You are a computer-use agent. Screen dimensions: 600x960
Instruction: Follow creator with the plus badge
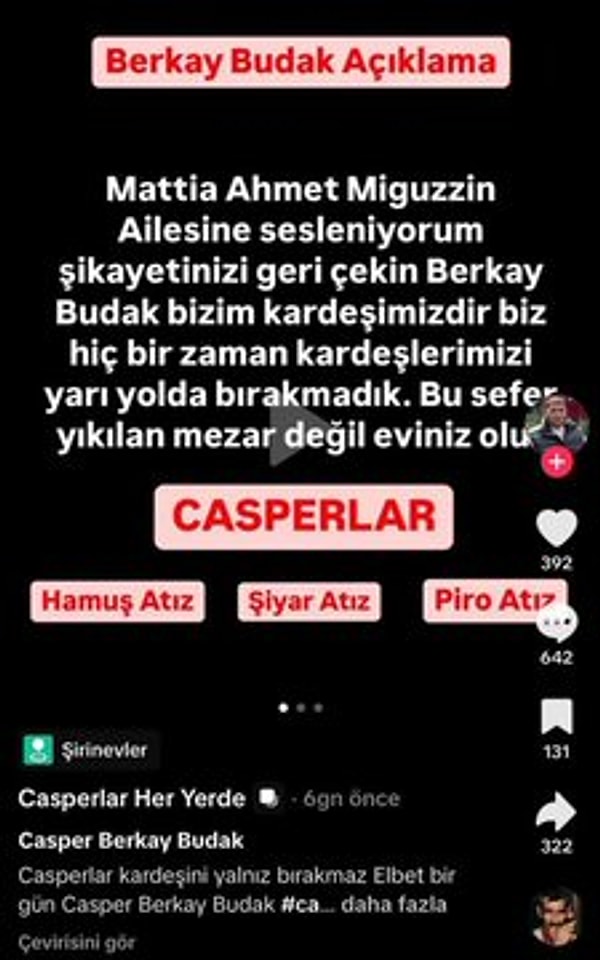(556, 462)
